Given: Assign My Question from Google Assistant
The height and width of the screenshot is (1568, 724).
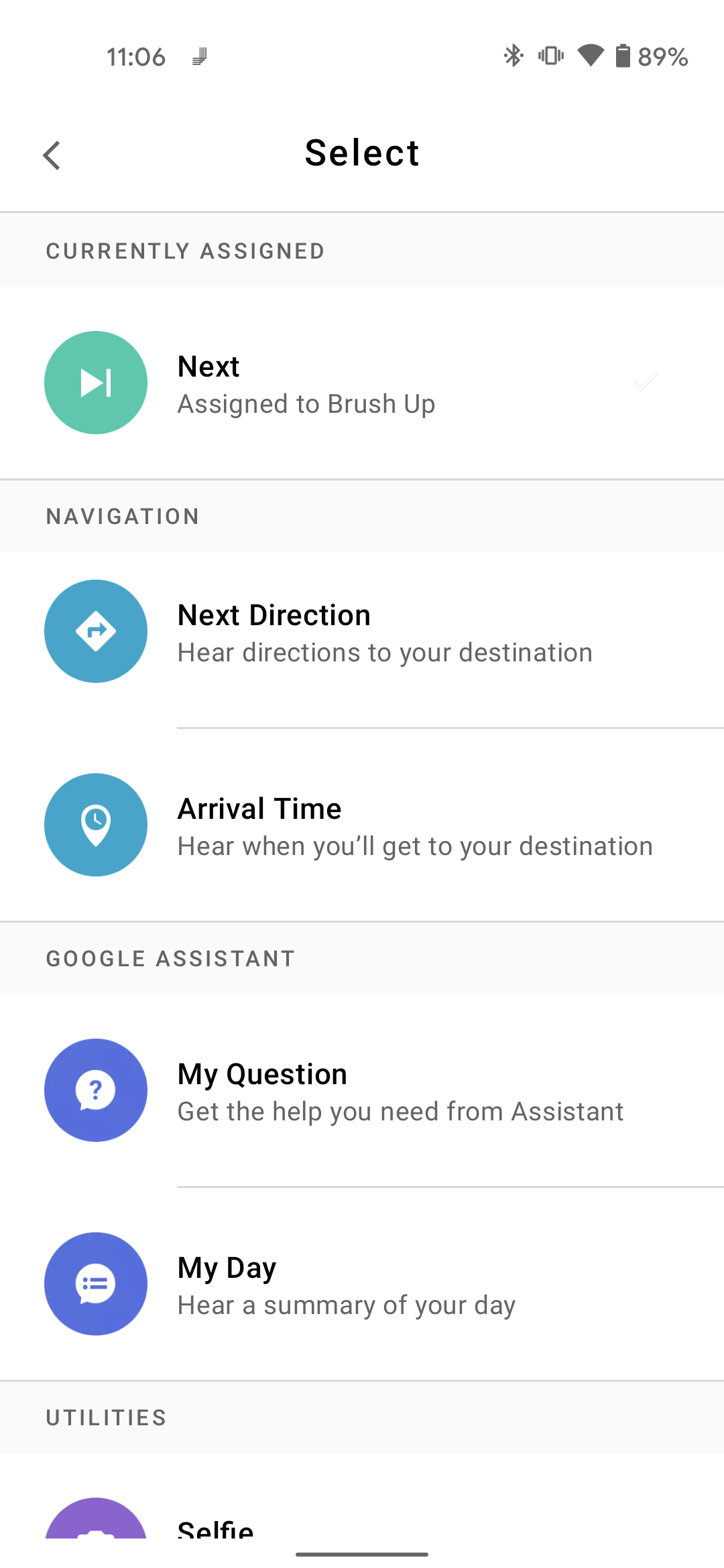Looking at the screenshot, I should click(x=362, y=1091).
